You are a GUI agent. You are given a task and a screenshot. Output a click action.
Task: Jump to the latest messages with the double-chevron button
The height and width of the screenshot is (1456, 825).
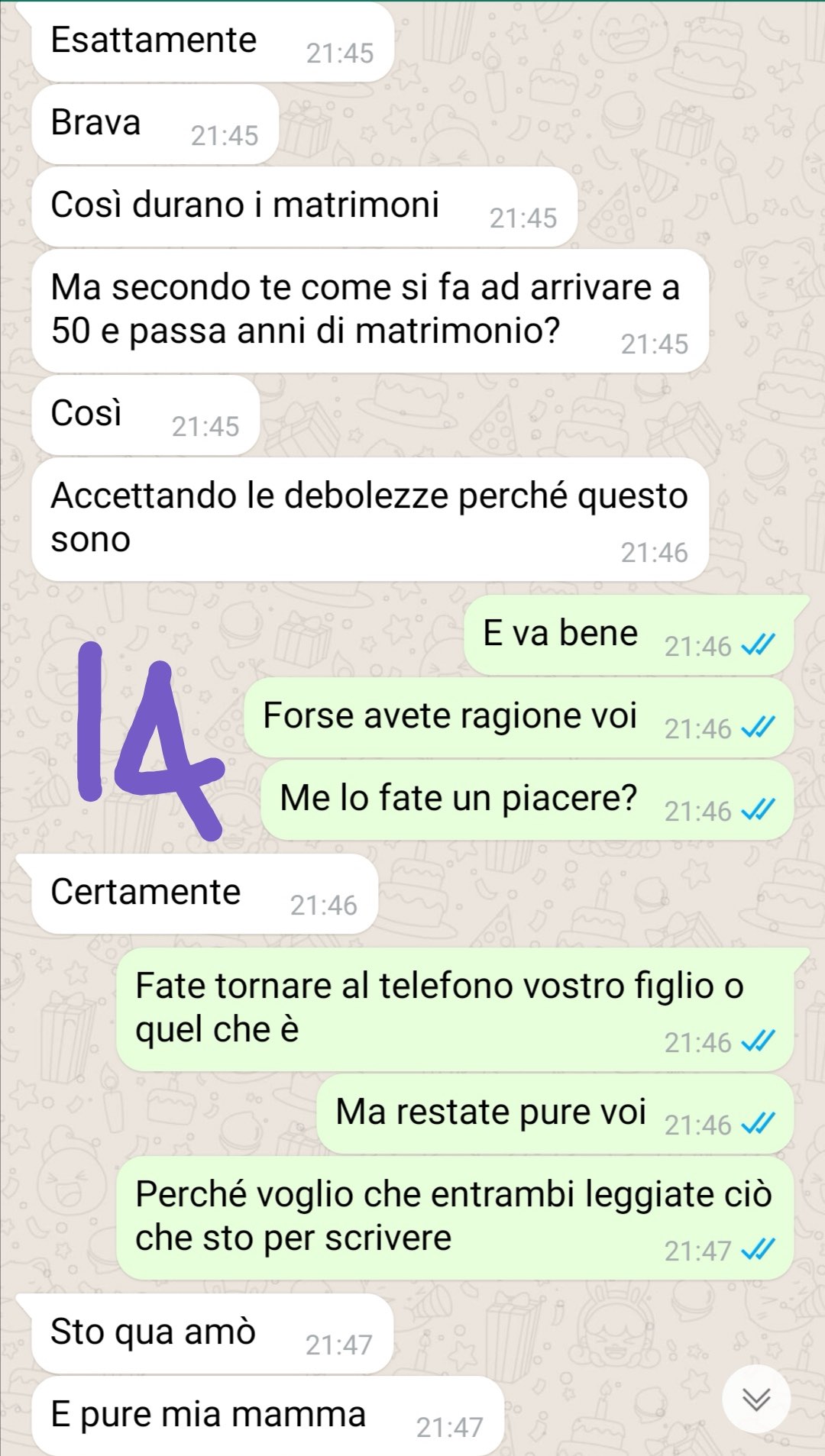(756, 1399)
